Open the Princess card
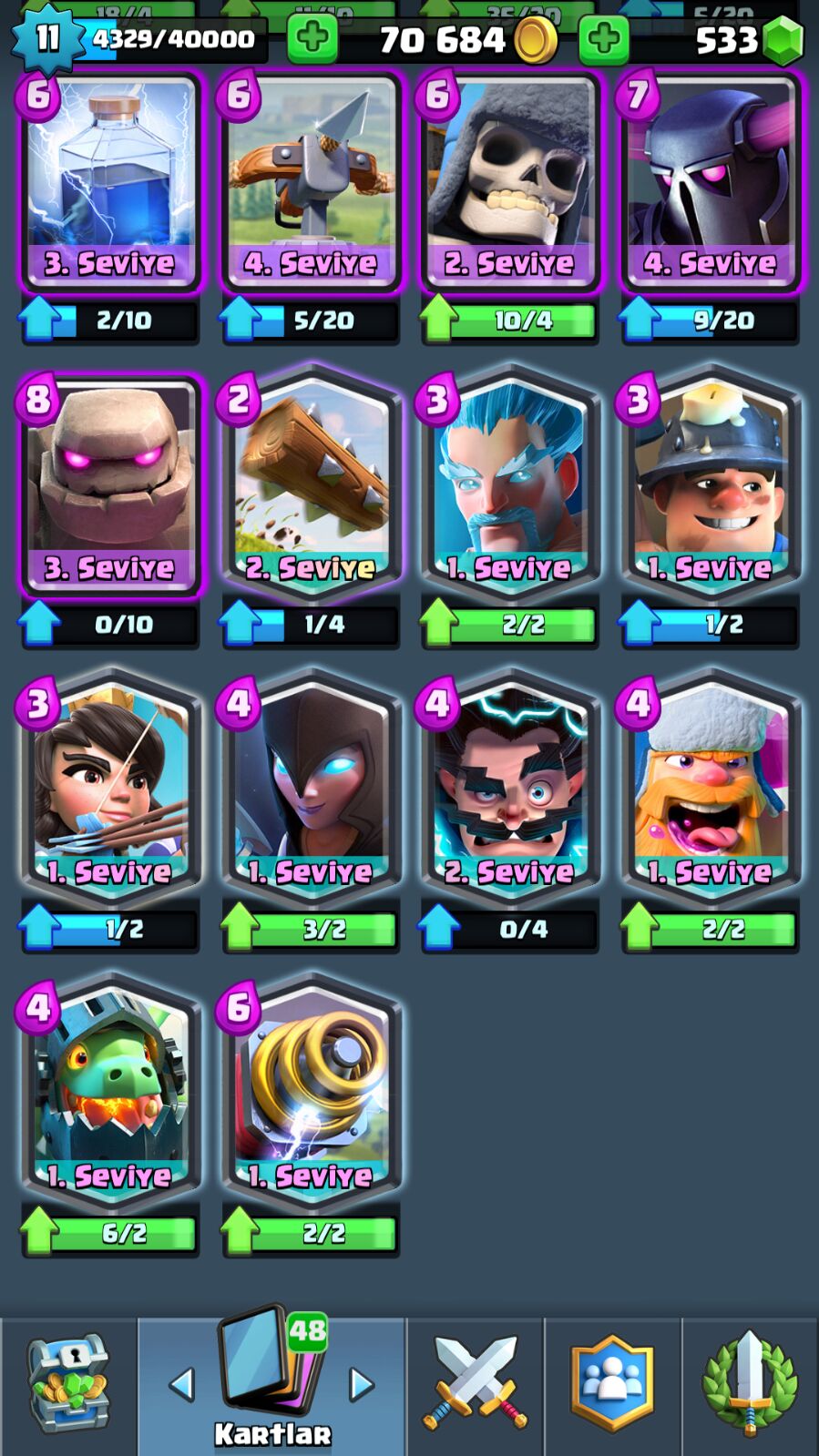Screen dimensions: 819x1456 tap(110, 787)
